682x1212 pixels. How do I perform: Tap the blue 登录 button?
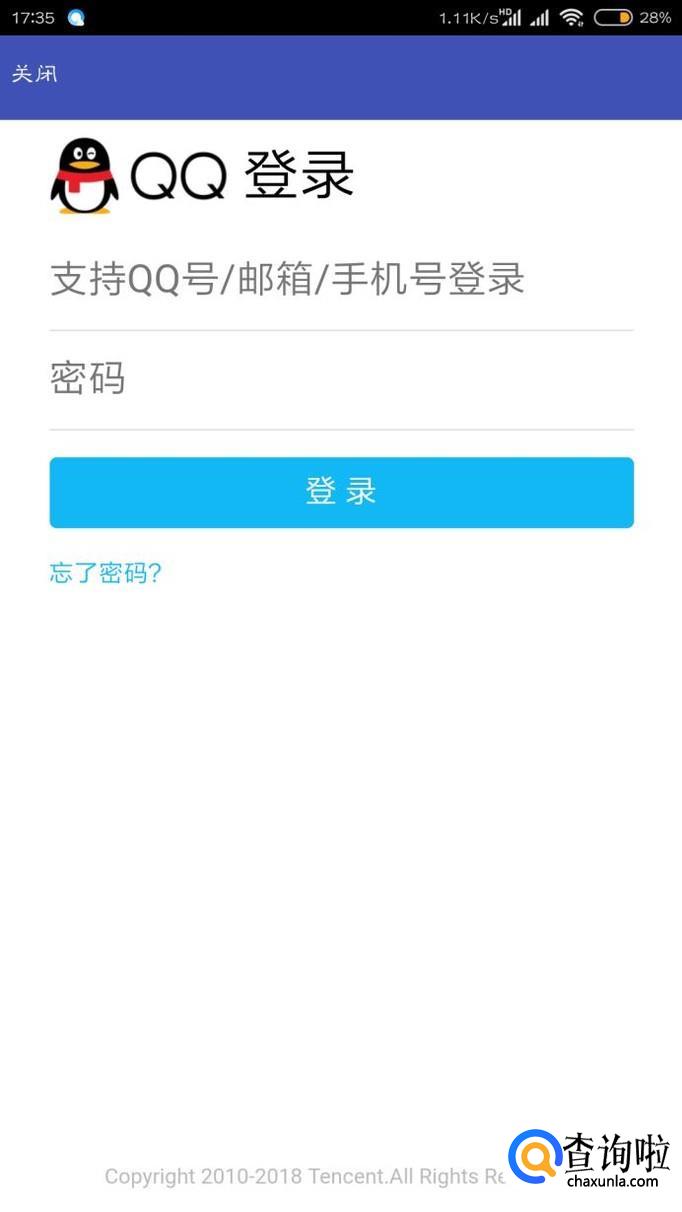click(341, 492)
